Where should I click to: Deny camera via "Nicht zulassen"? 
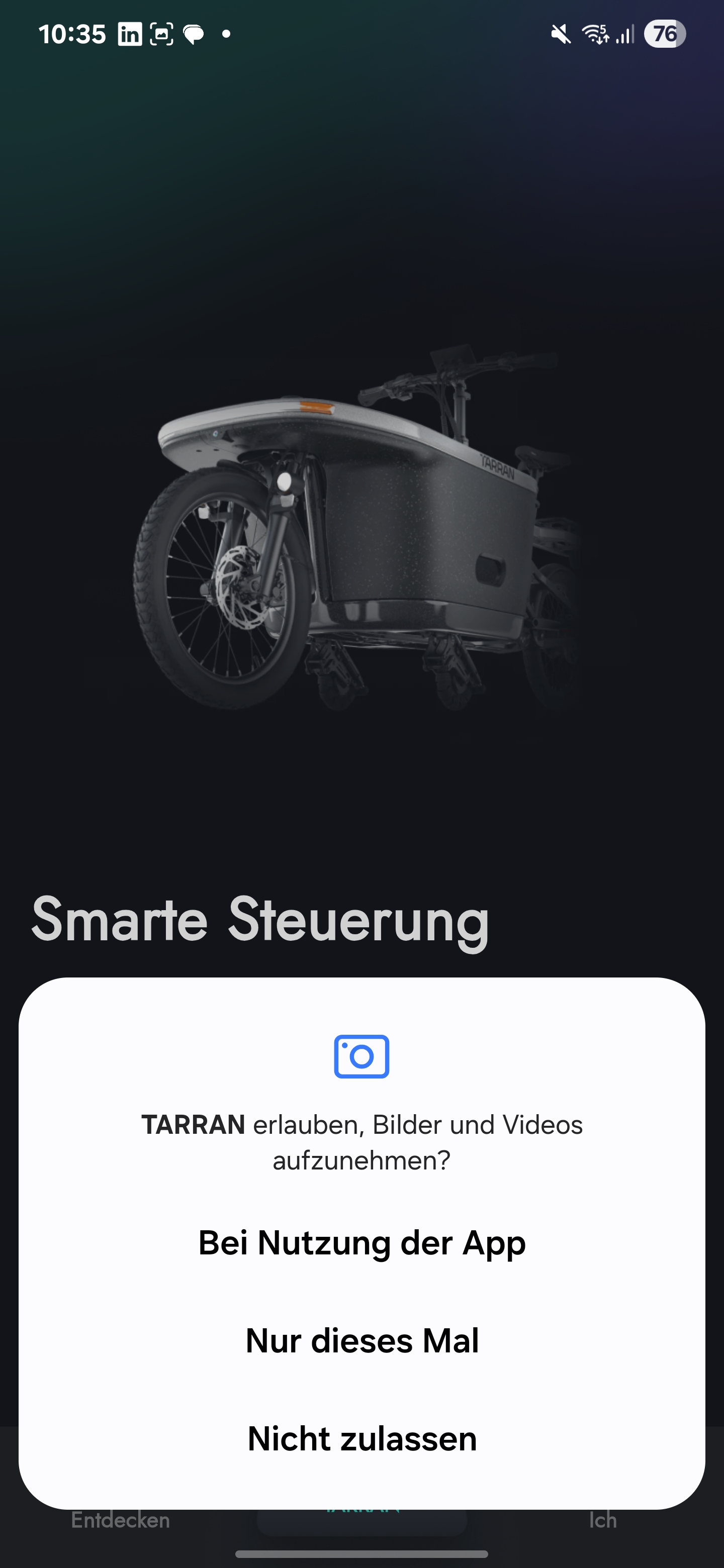pos(361,1438)
